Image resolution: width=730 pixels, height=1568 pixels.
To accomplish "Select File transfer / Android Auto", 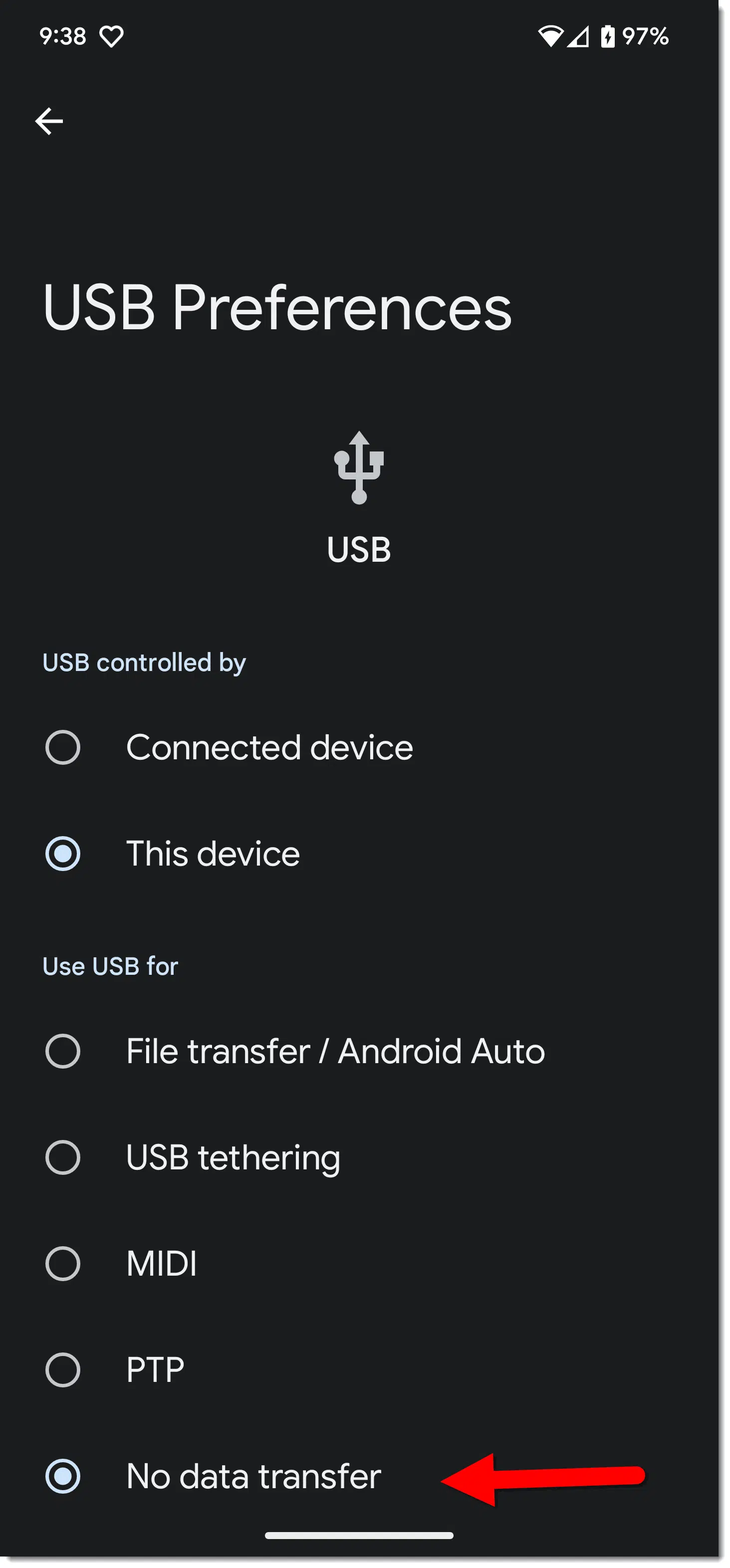I will point(63,1051).
